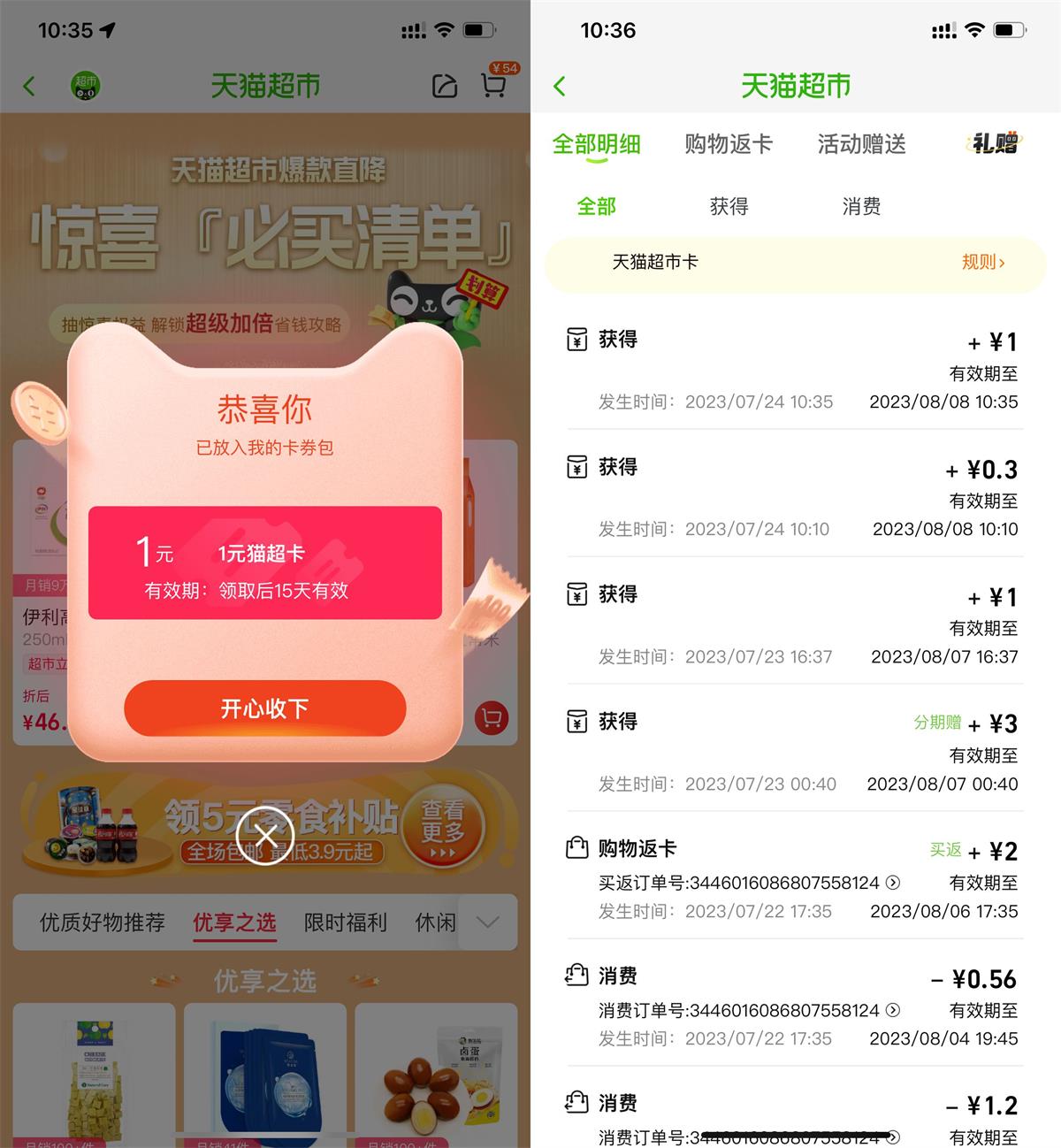Dismiss the coupon popup with the X
Image resolution: width=1061 pixels, height=1148 pixels.
[264, 834]
